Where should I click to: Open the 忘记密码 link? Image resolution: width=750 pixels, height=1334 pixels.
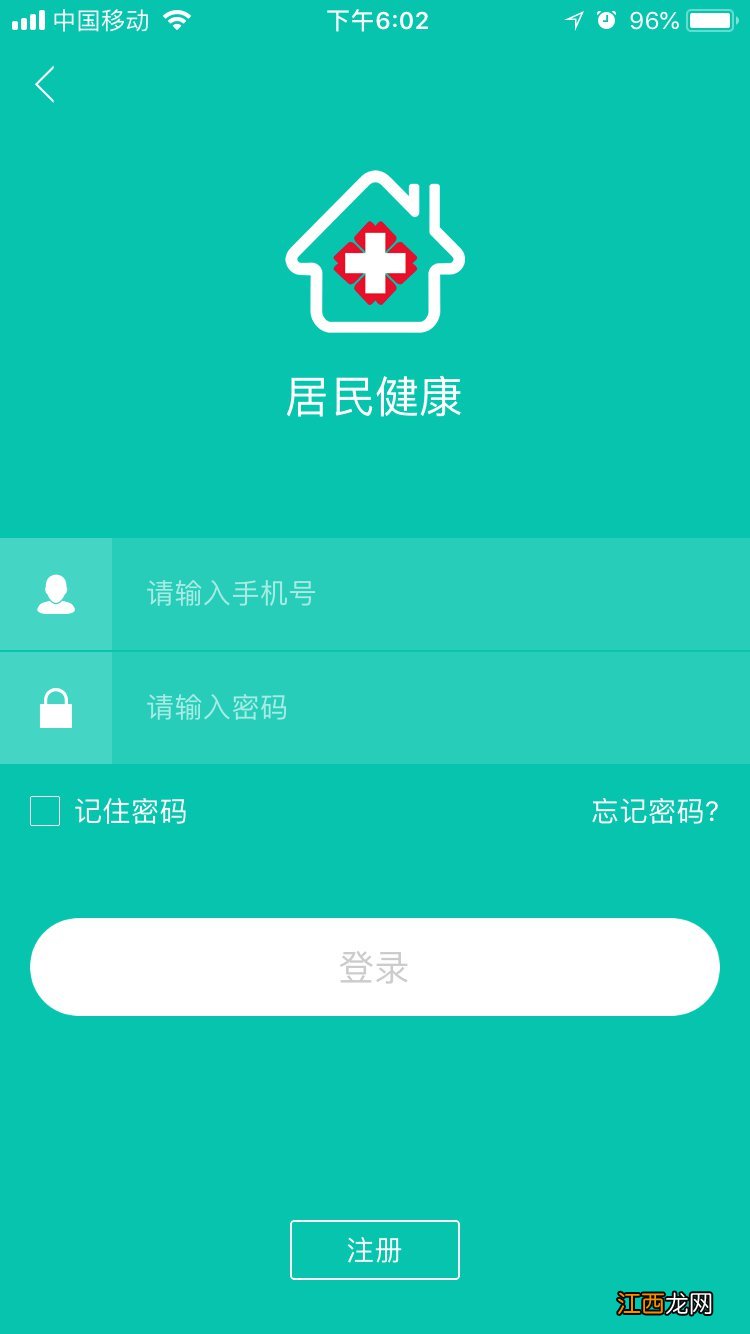point(652,812)
